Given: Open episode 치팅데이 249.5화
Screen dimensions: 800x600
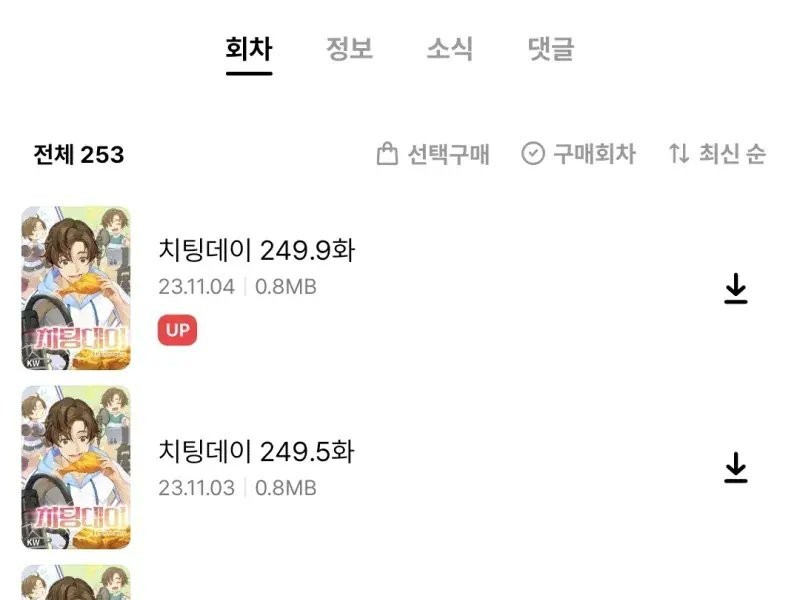Looking at the screenshot, I should pos(257,452).
